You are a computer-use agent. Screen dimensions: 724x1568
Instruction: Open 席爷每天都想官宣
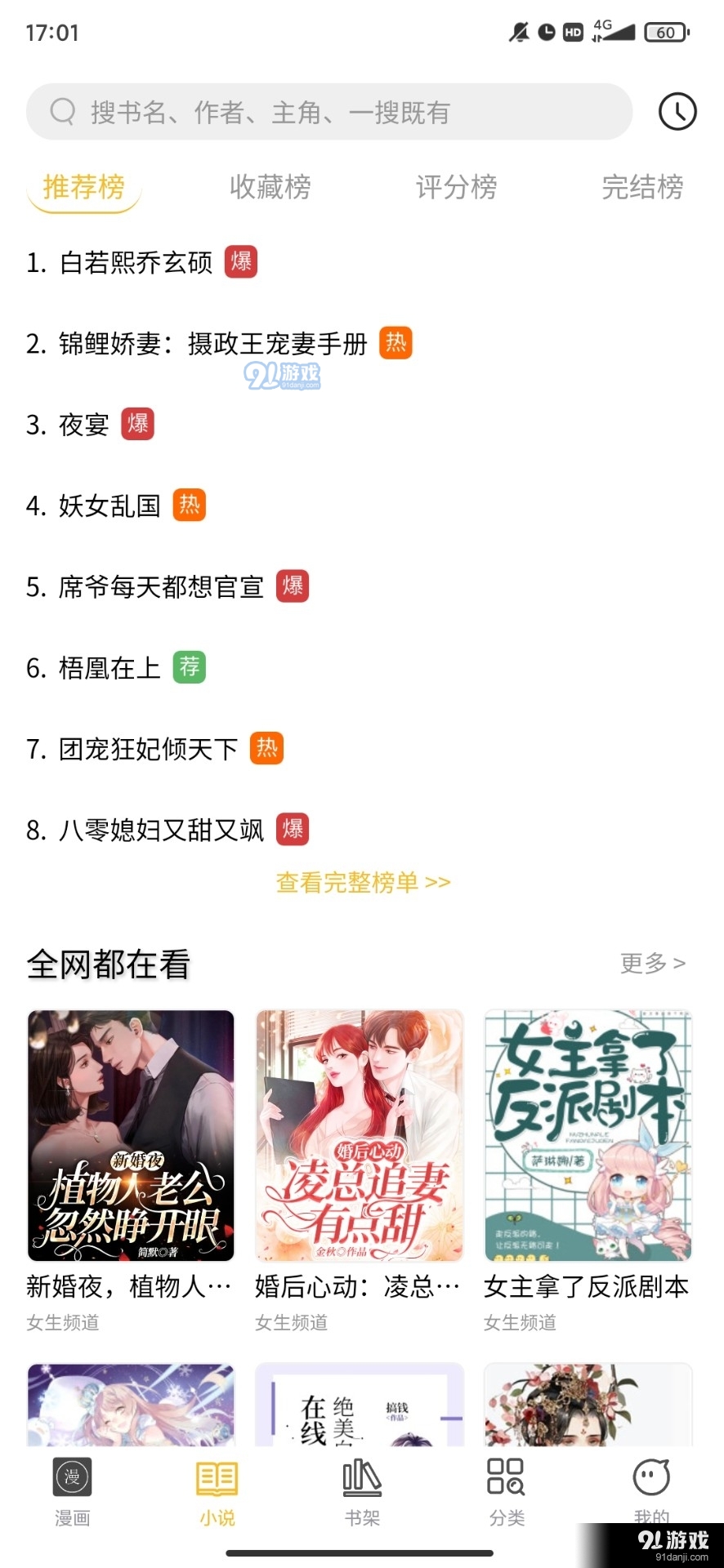coord(162,586)
